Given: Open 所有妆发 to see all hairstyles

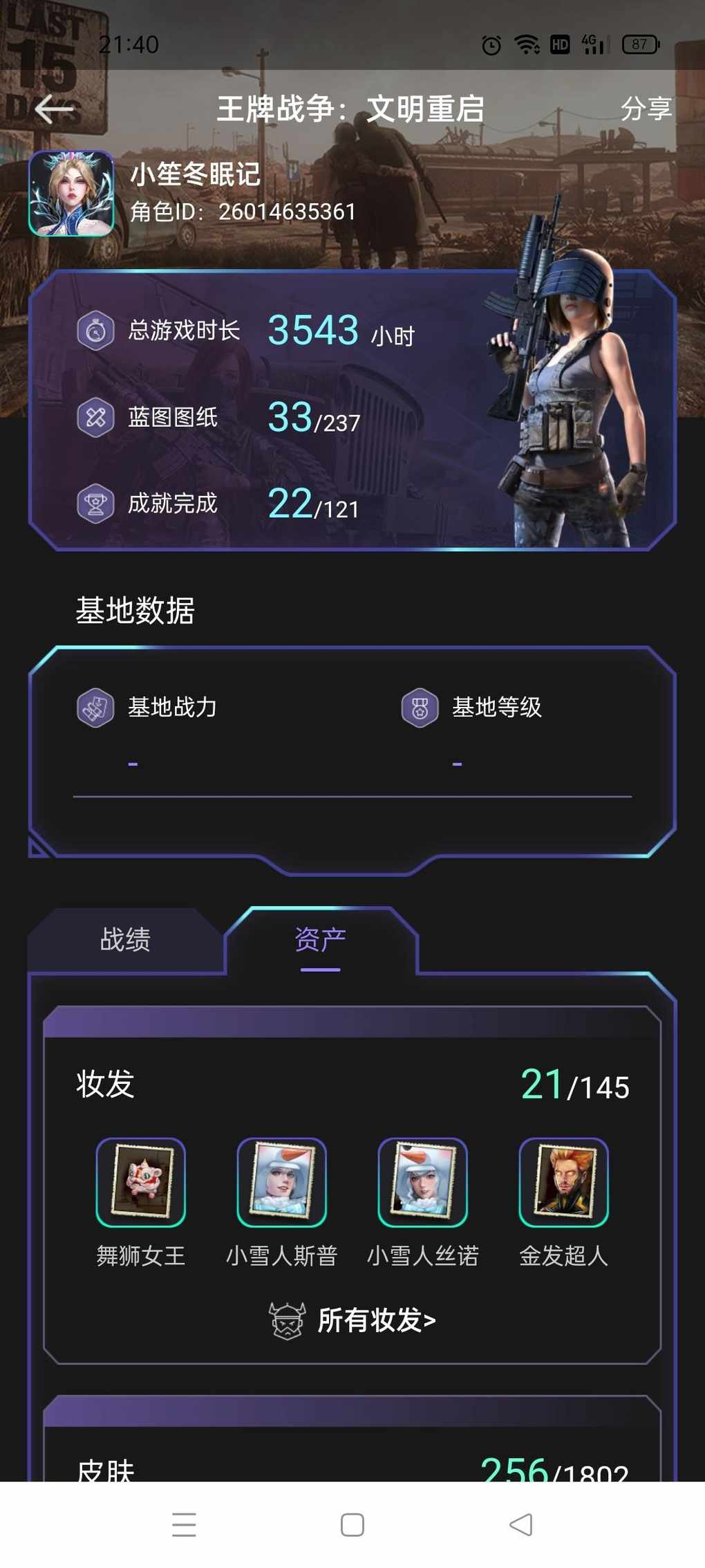Looking at the screenshot, I should pos(352,1320).
